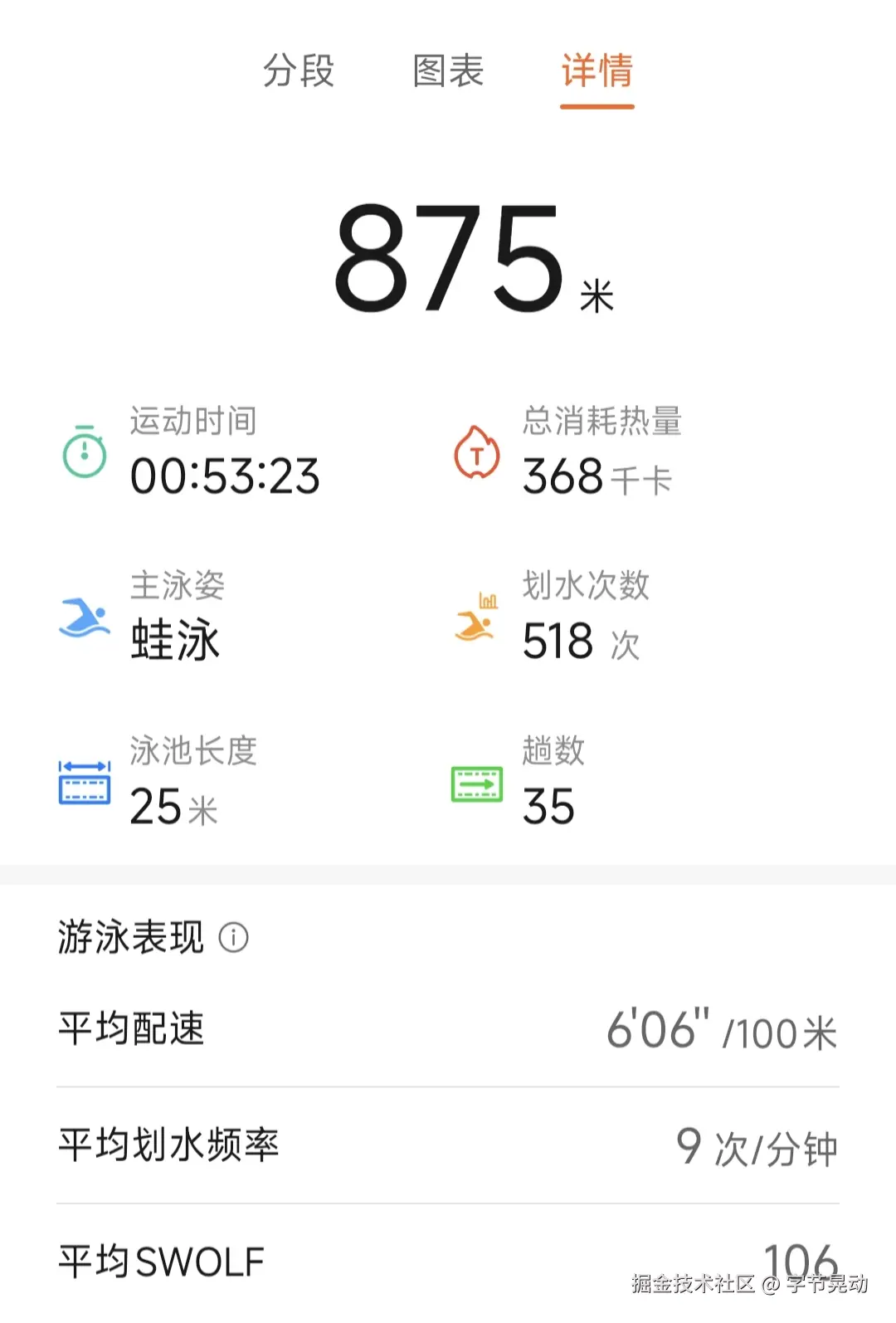Viewport: 896px width, 1323px height.
Task: Select the blue swimmer icon for 主泳姿
Action: [x=85, y=618]
